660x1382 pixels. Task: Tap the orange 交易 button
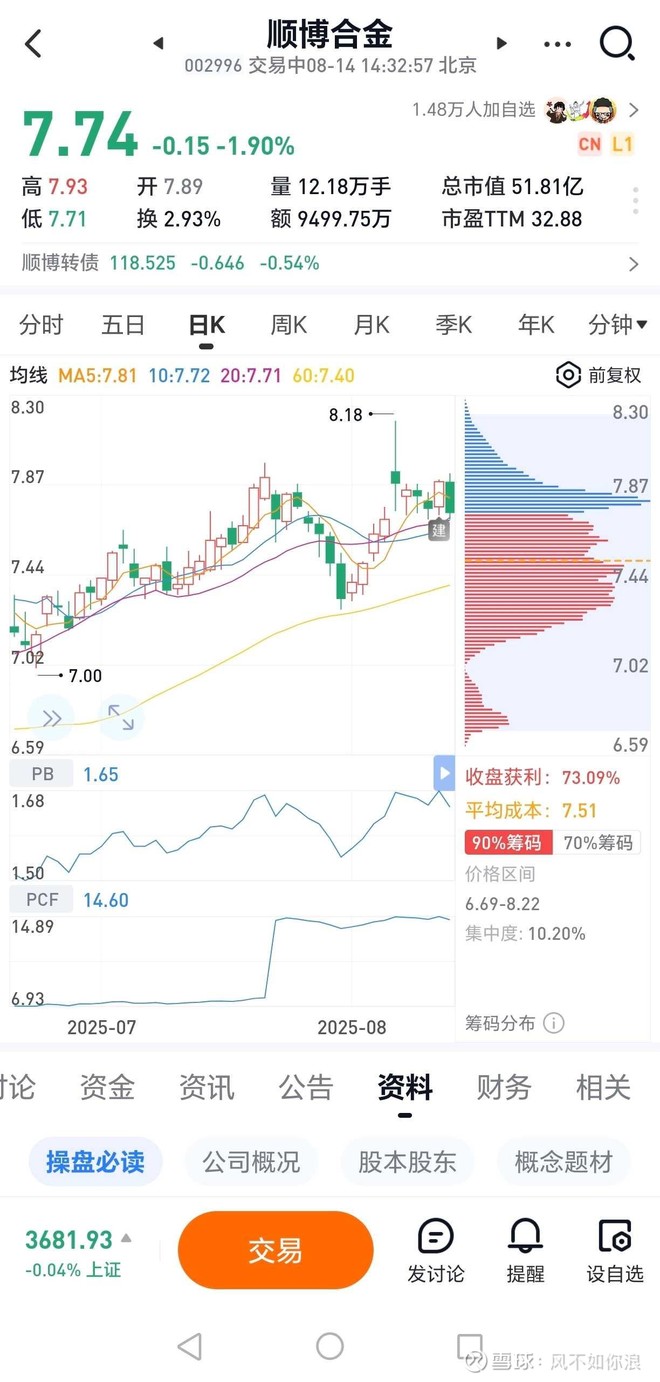(275, 1250)
